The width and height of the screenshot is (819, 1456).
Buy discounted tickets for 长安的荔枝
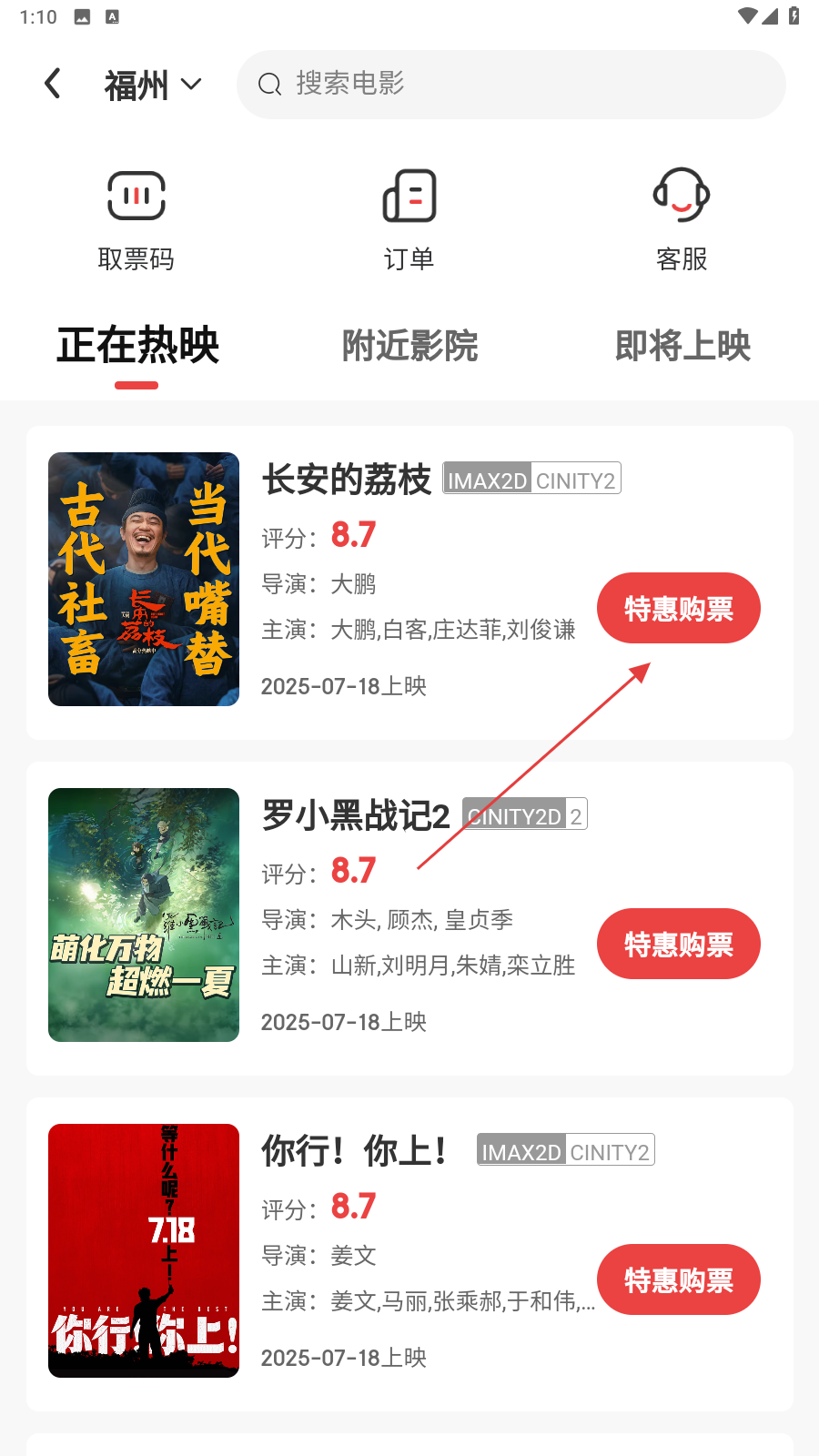point(679,608)
